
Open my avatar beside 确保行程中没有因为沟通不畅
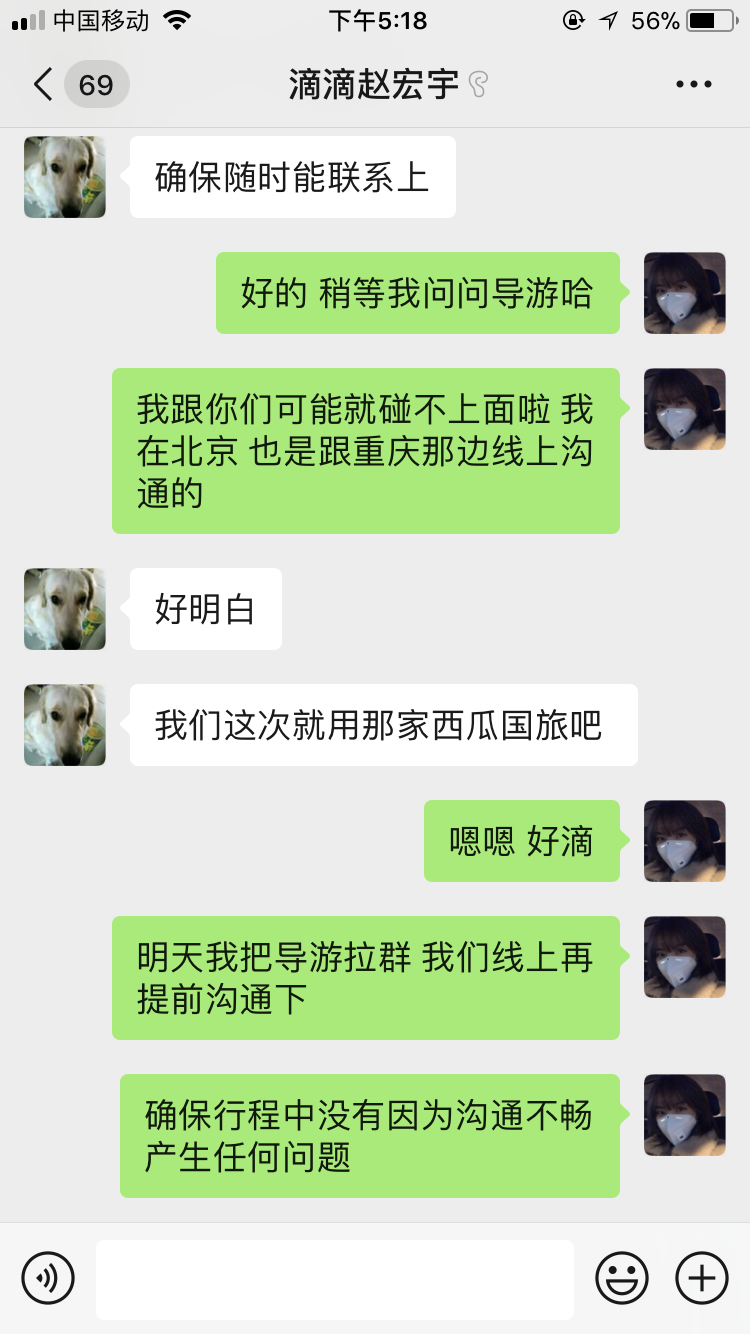(685, 1115)
